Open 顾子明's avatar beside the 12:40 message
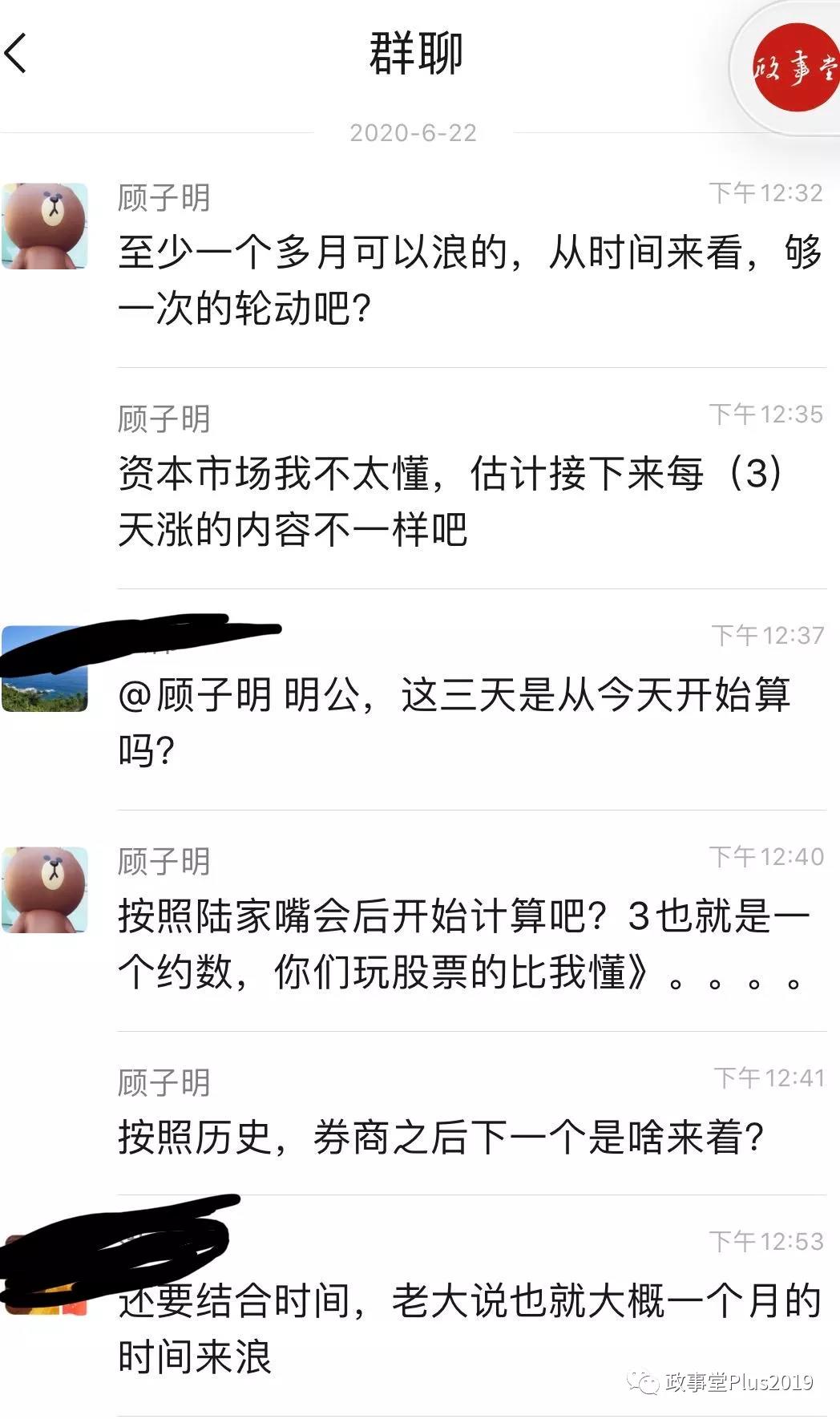840x1419 pixels. tap(45, 890)
